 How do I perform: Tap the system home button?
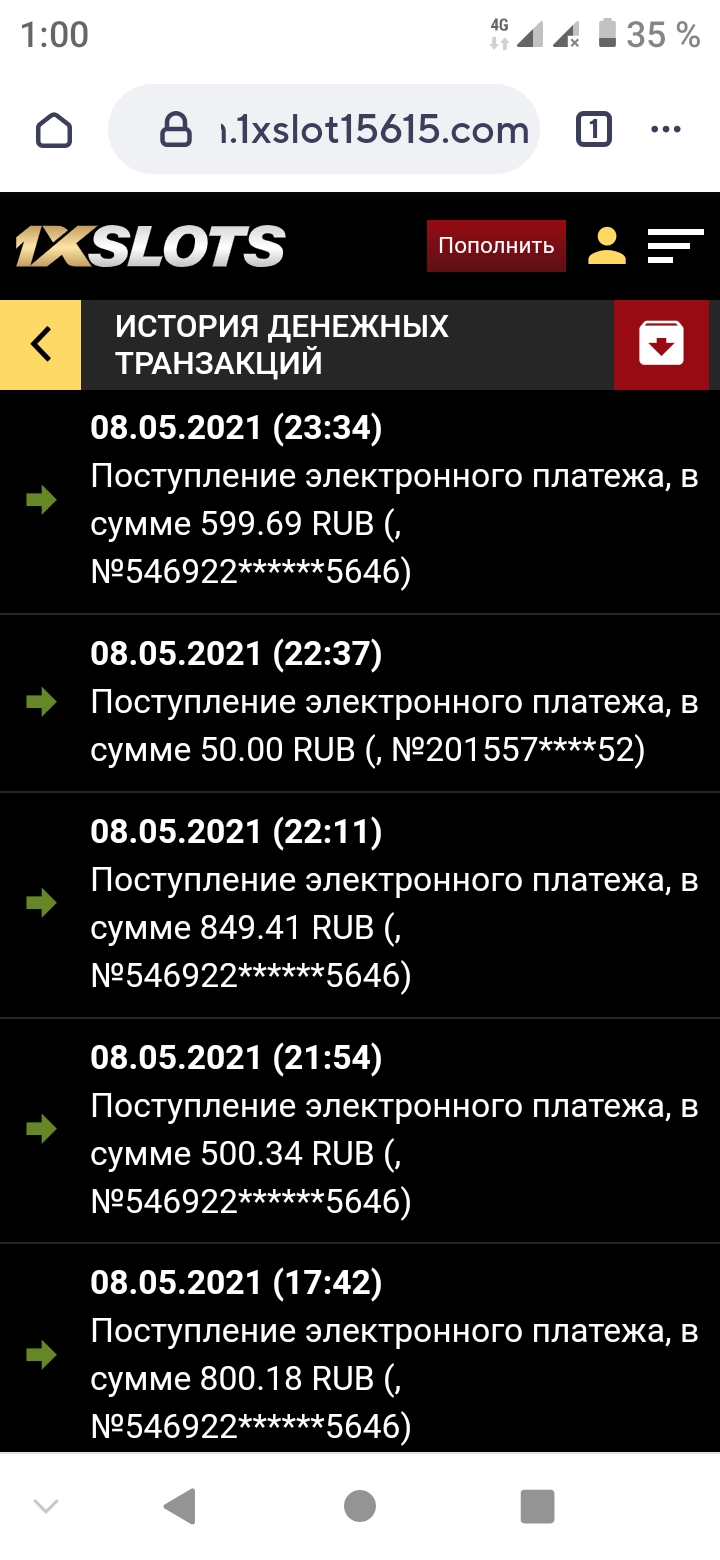pos(359,1506)
